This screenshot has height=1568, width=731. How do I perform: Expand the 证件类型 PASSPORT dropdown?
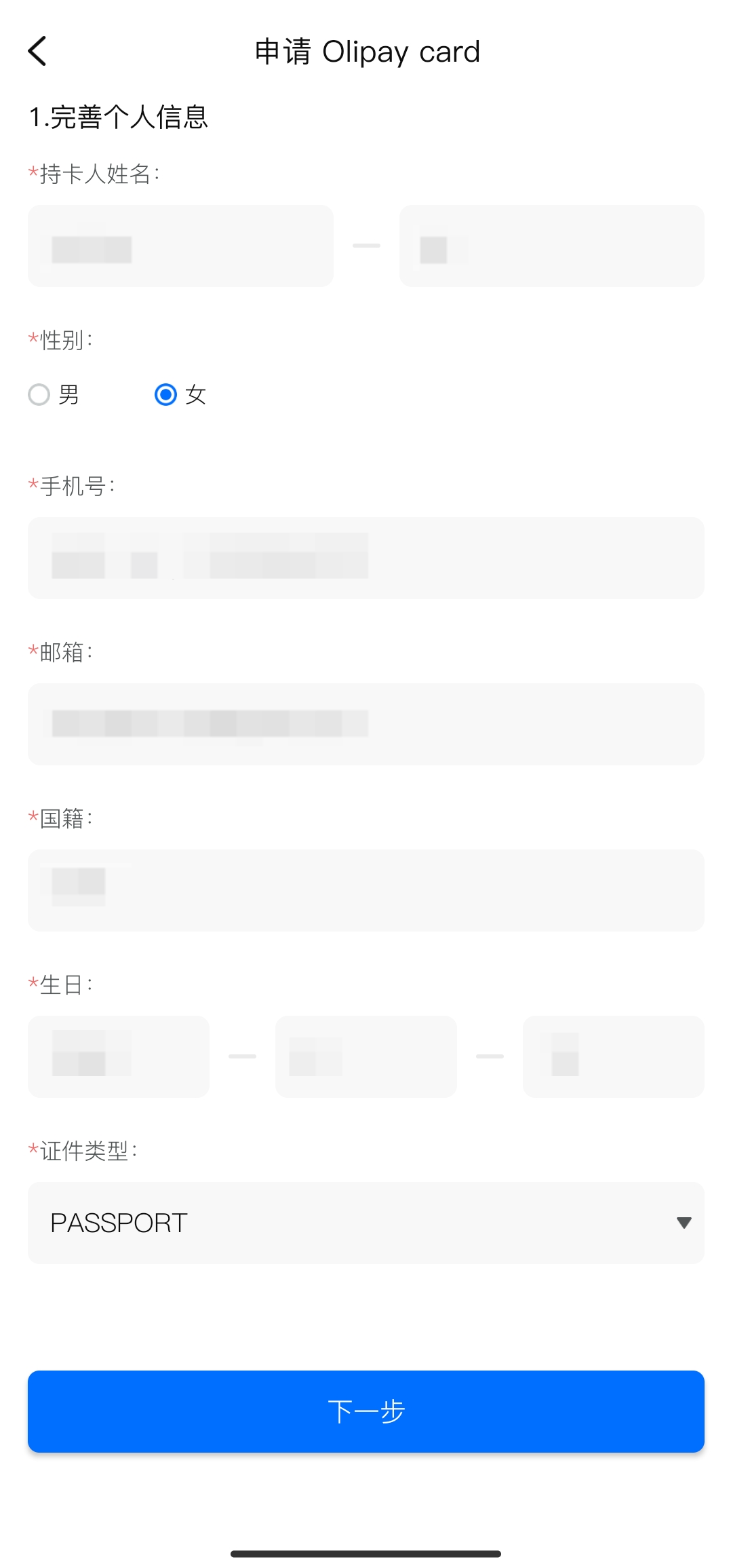(366, 1223)
